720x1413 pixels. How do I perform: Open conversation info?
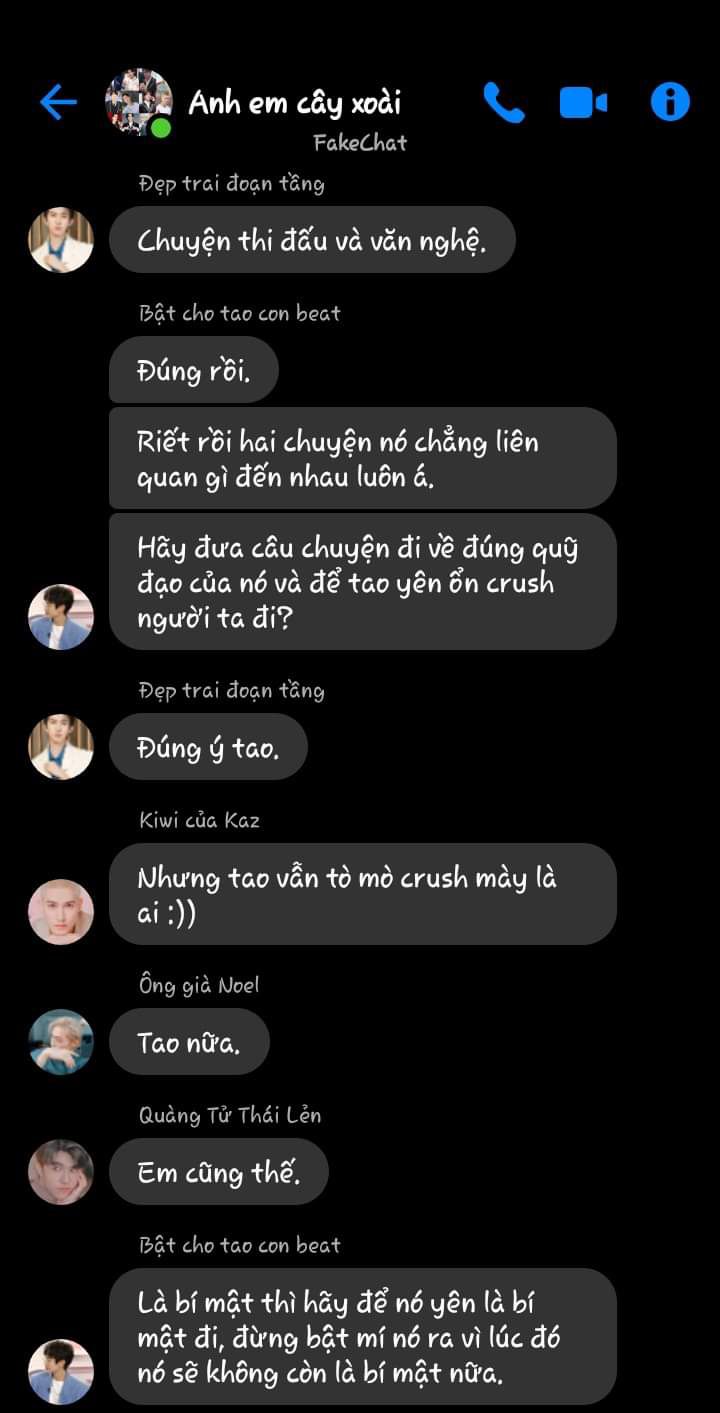(x=669, y=102)
